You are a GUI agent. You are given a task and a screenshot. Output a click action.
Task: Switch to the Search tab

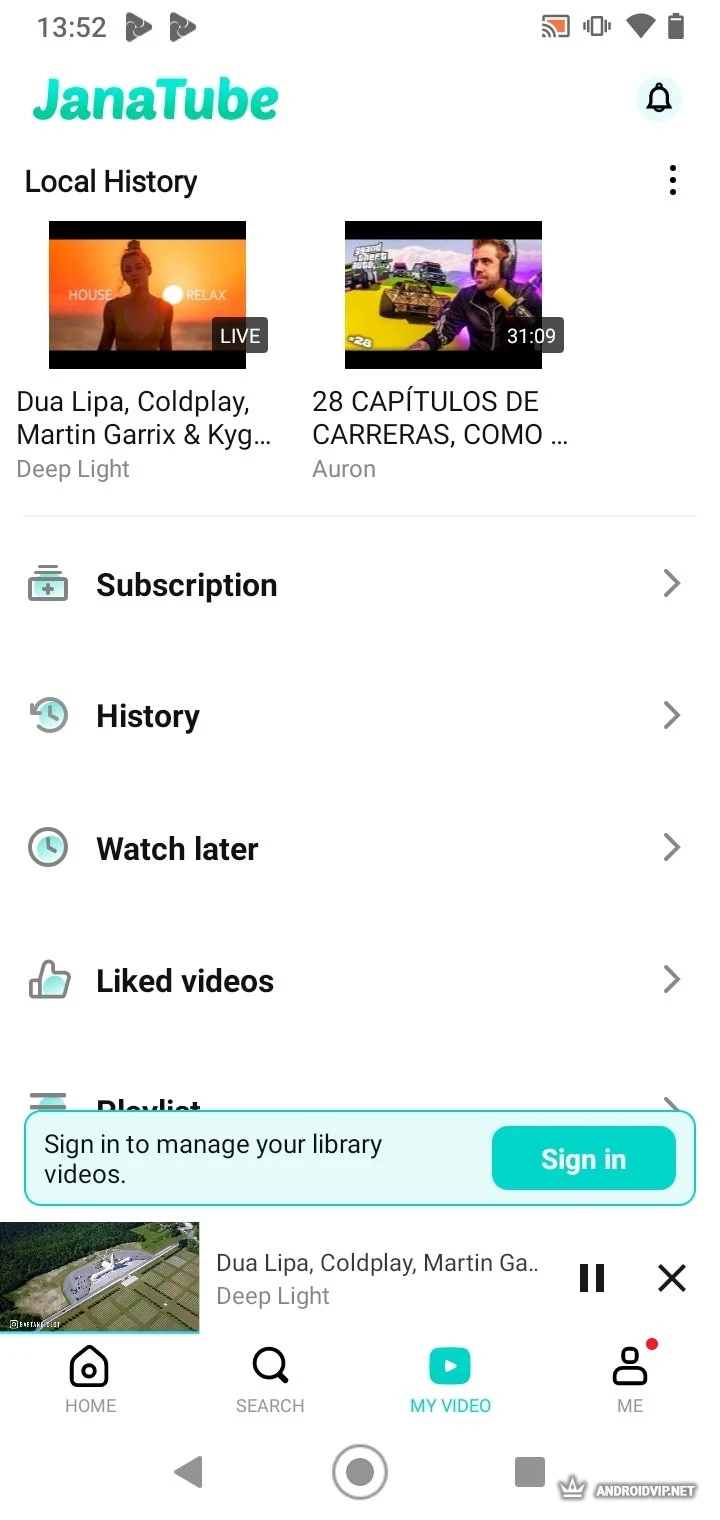point(270,1379)
